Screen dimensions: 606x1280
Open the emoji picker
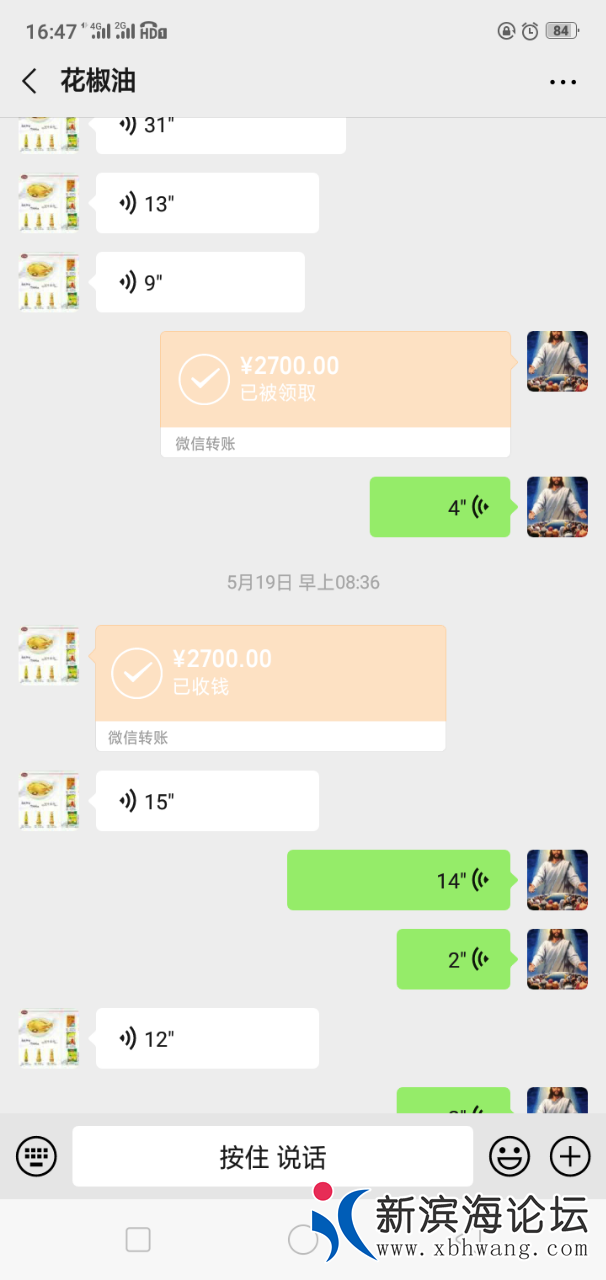509,1157
